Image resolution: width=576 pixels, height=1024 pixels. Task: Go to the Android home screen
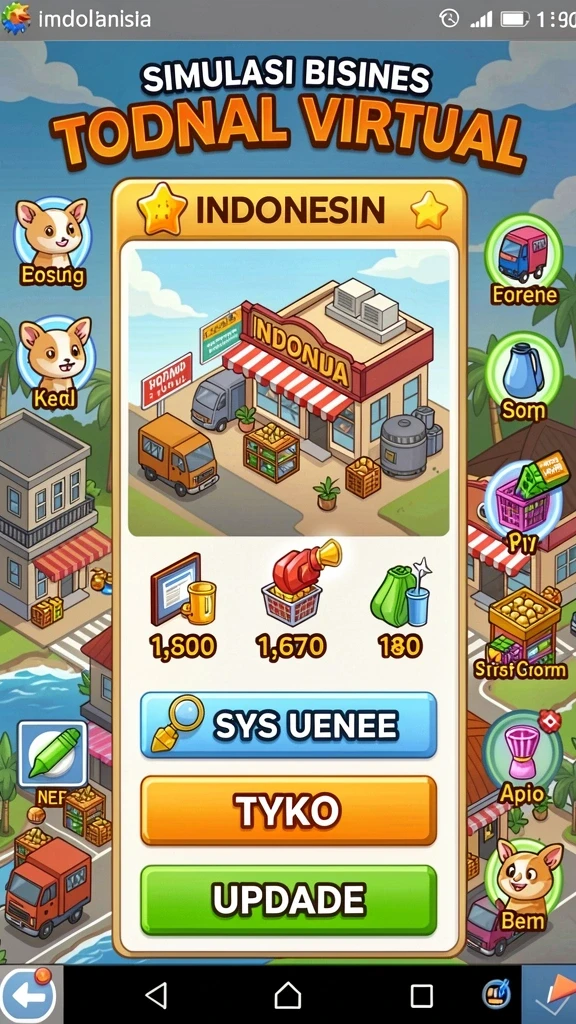point(288,996)
